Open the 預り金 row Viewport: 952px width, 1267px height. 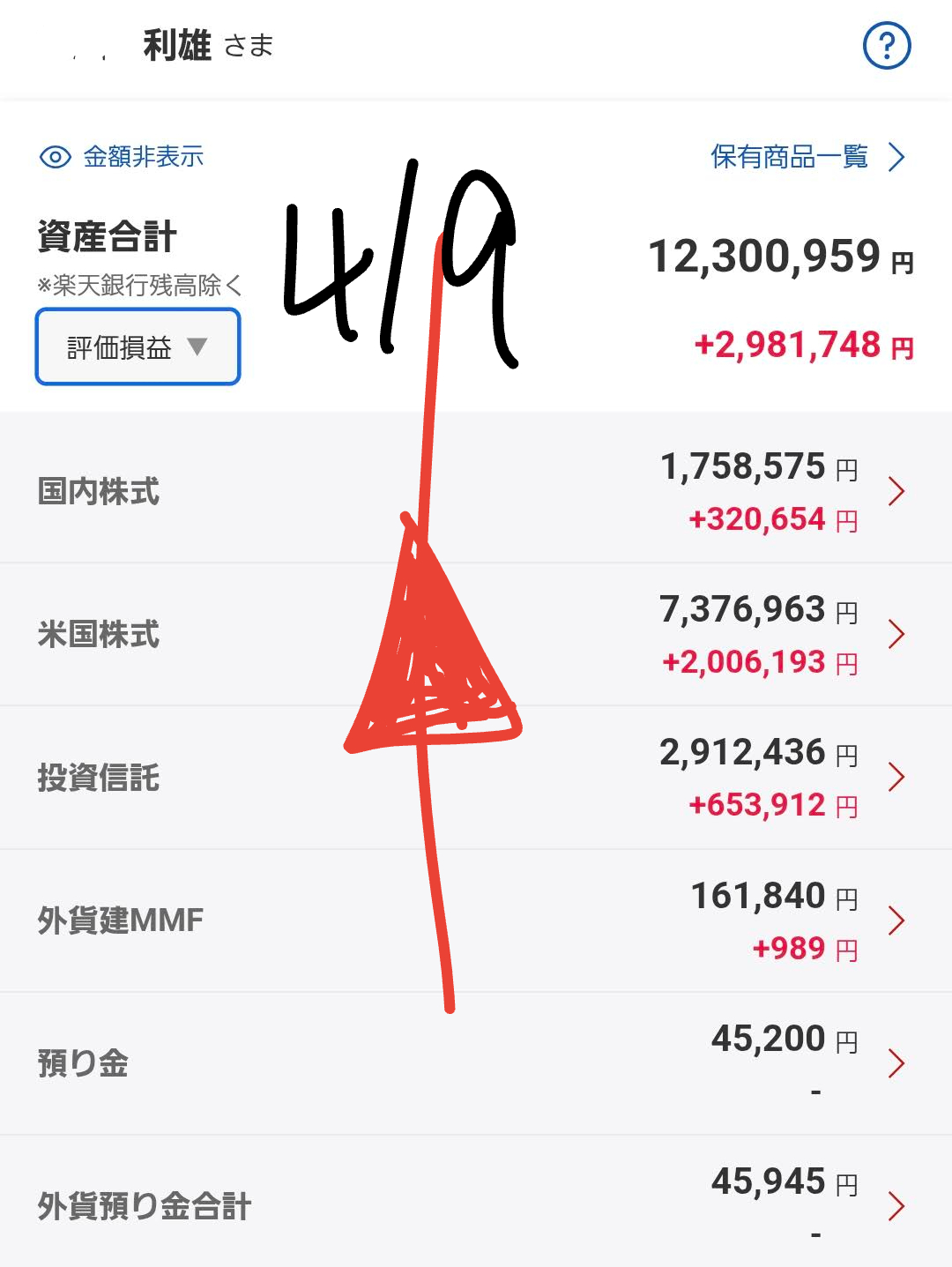point(476,1063)
